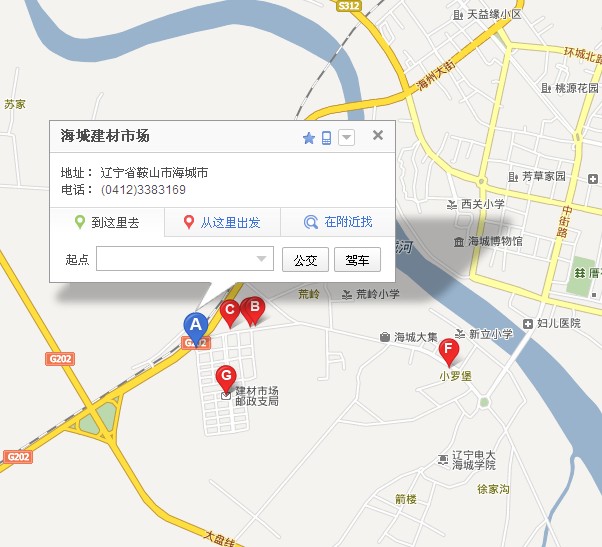Viewport: 602px width, 547px height.
Task: Focus the 起点 starting point field
Action: (176, 260)
